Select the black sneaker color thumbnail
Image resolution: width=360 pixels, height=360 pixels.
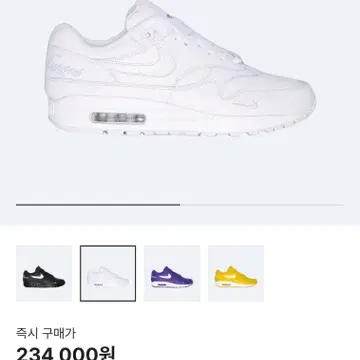point(44,273)
